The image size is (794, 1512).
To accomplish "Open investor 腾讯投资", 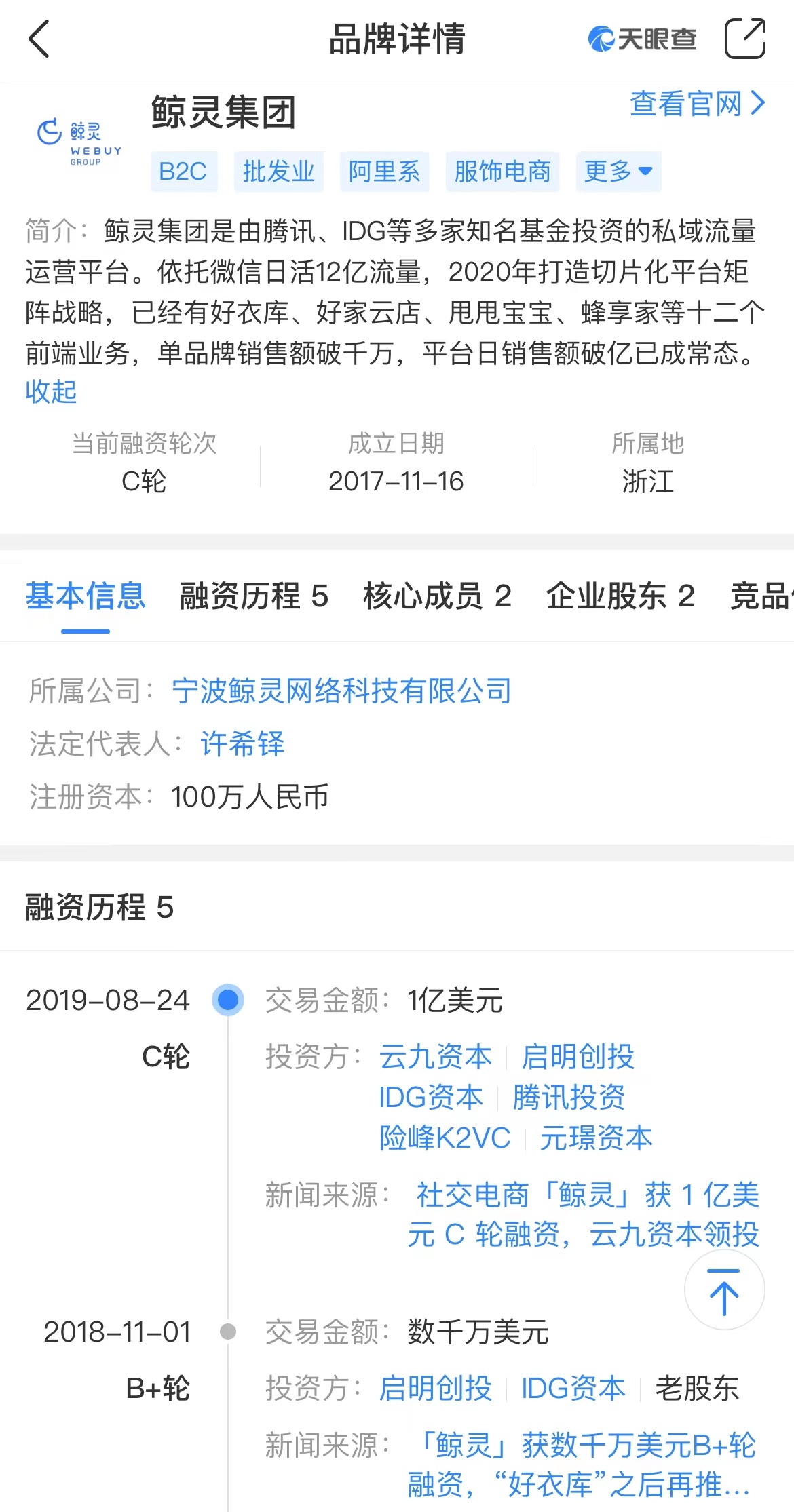I will coord(569,1097).
